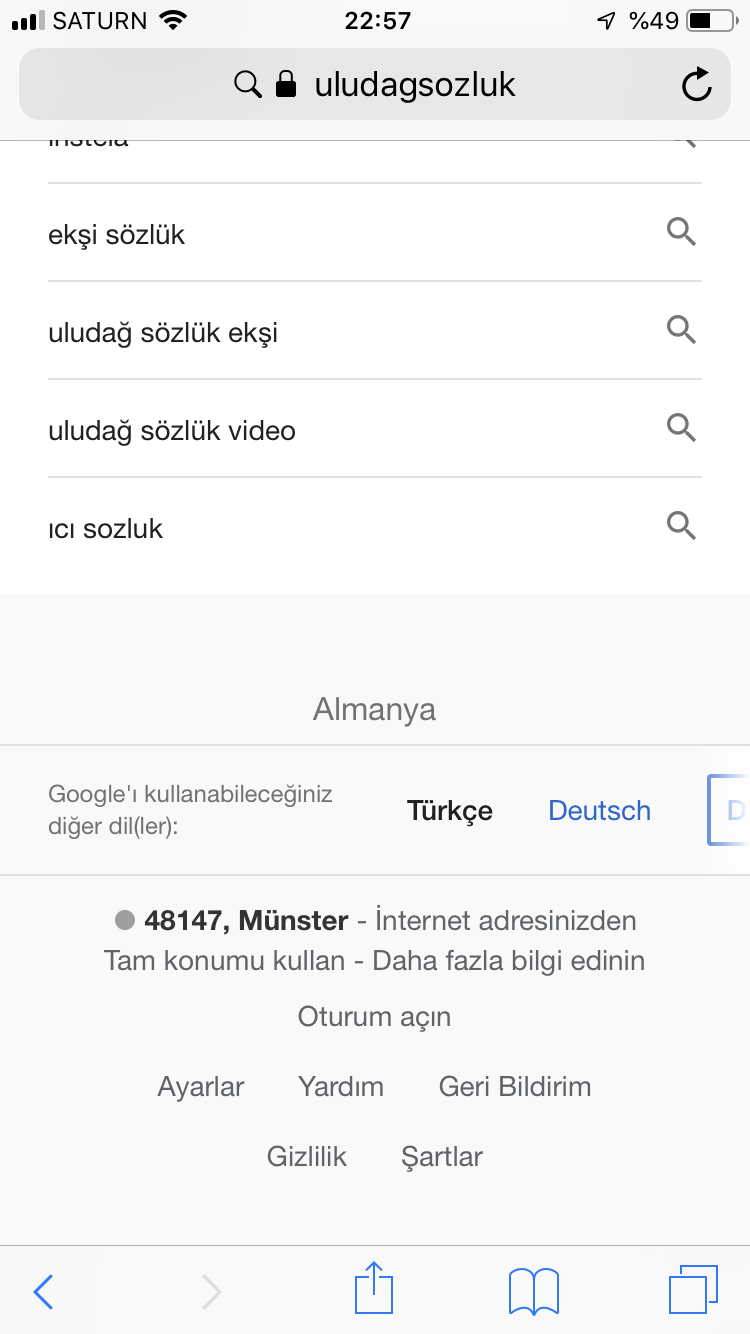Viewport: 750px width, 1334px height.
Task: Open related search uludağ sözlük video
Action: pos(172,430)
